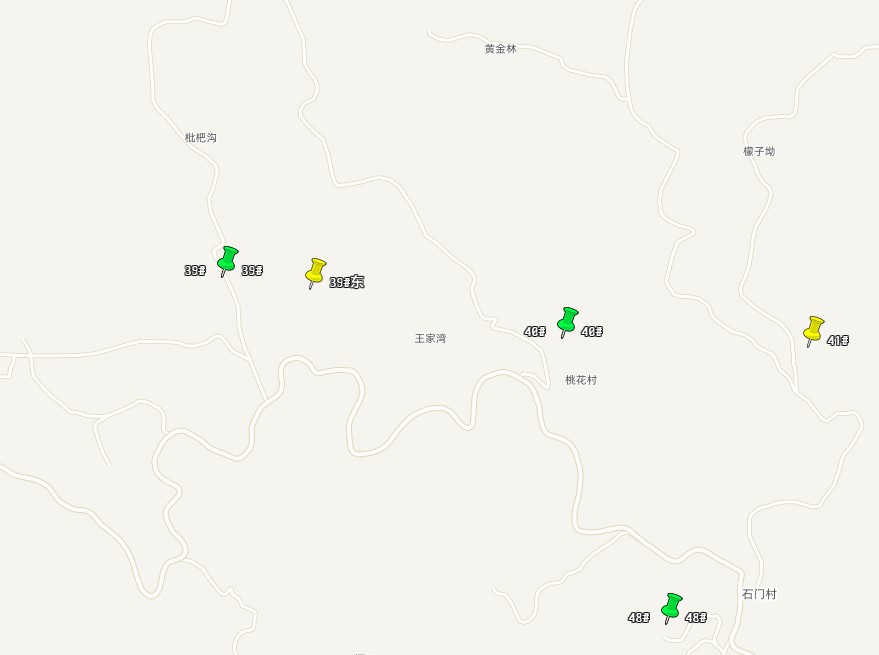Select the yellow pushpin labeled 39#东
879x655 pixels.
pos(316,271)
